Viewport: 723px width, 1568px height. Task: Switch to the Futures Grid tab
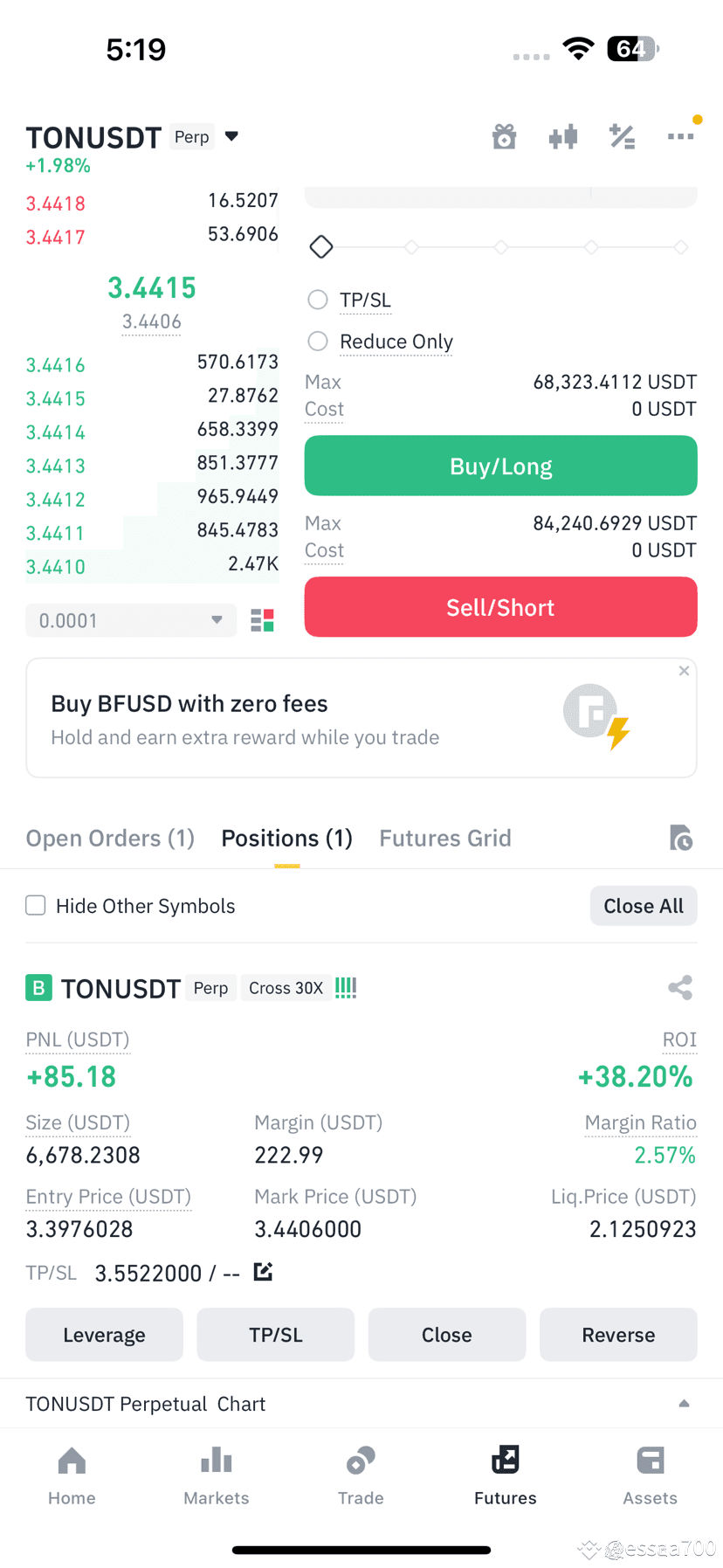pos(445,838)
